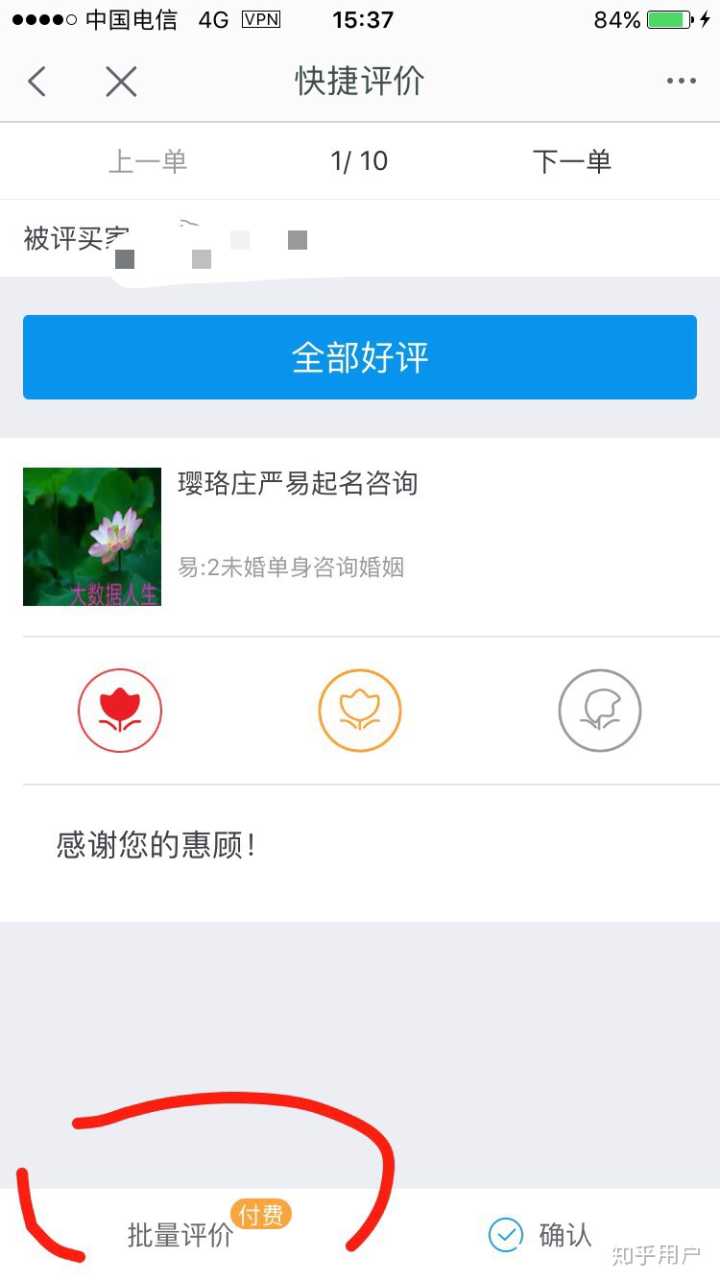This screenshot has width=720, height=1281.
Task: Choose the orange neutral-review flower
Action: coord(360,711)
